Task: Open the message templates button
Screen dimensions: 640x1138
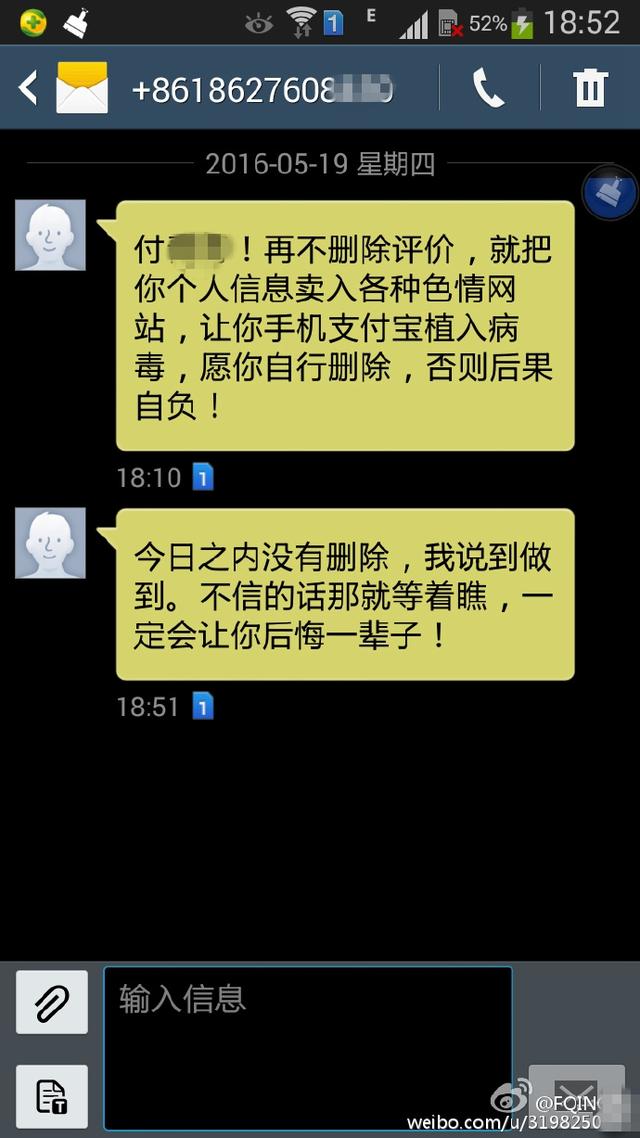Action: coord(51,1096)
